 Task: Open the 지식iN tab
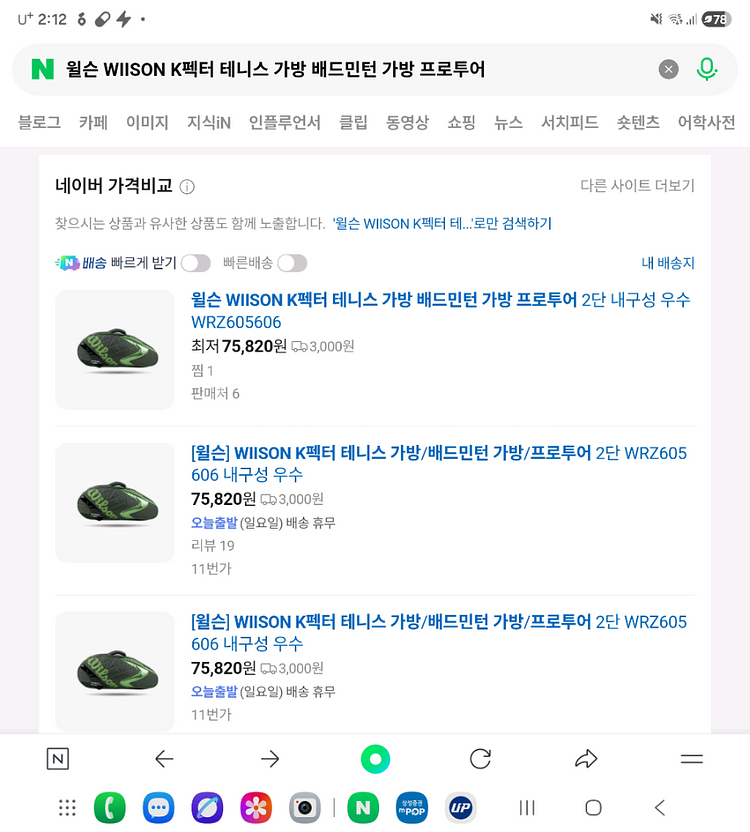[208, 123]
